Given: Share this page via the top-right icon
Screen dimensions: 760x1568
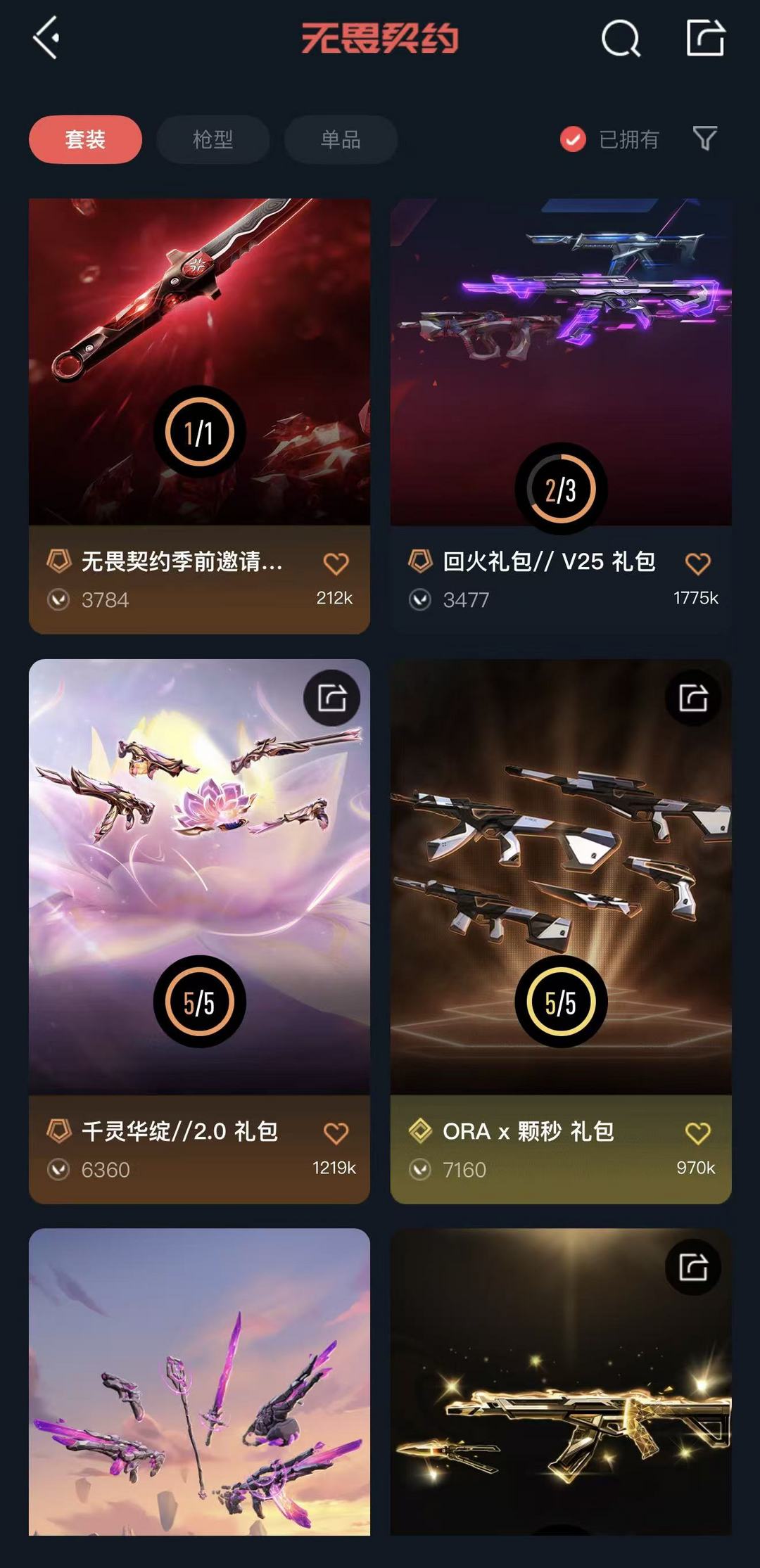Looking at the screenshot, I should [x=705, y=38].
